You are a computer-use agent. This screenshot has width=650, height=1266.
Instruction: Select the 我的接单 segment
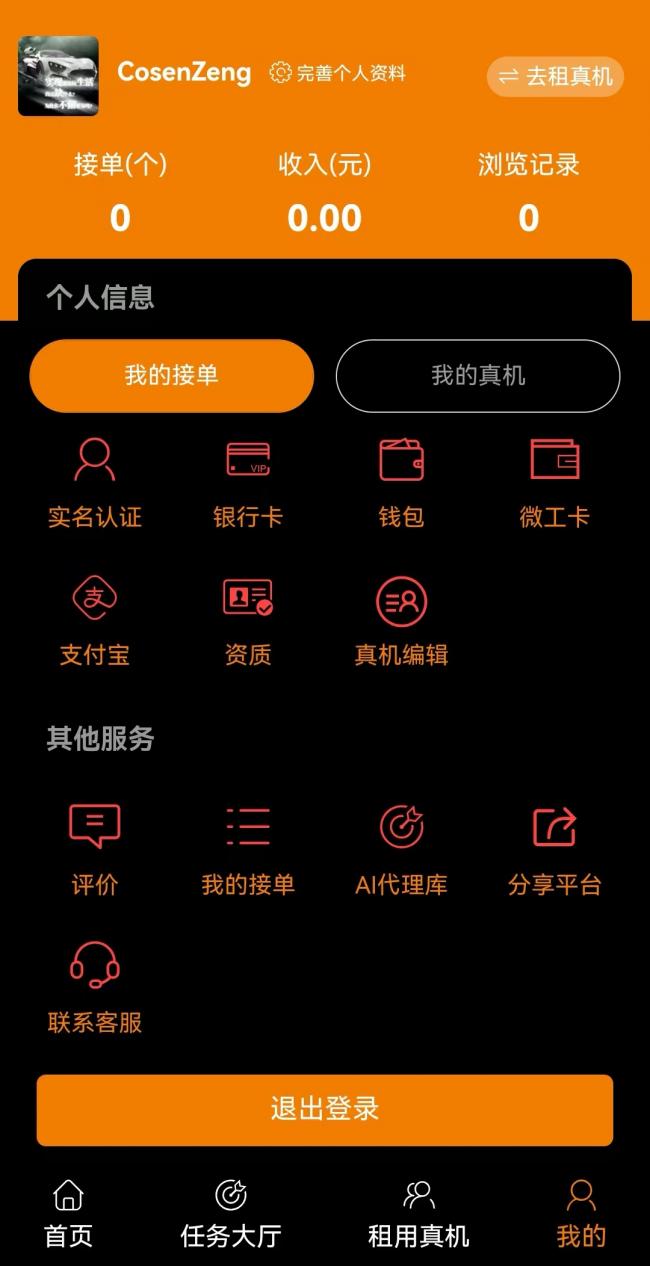tap(171, 376)
